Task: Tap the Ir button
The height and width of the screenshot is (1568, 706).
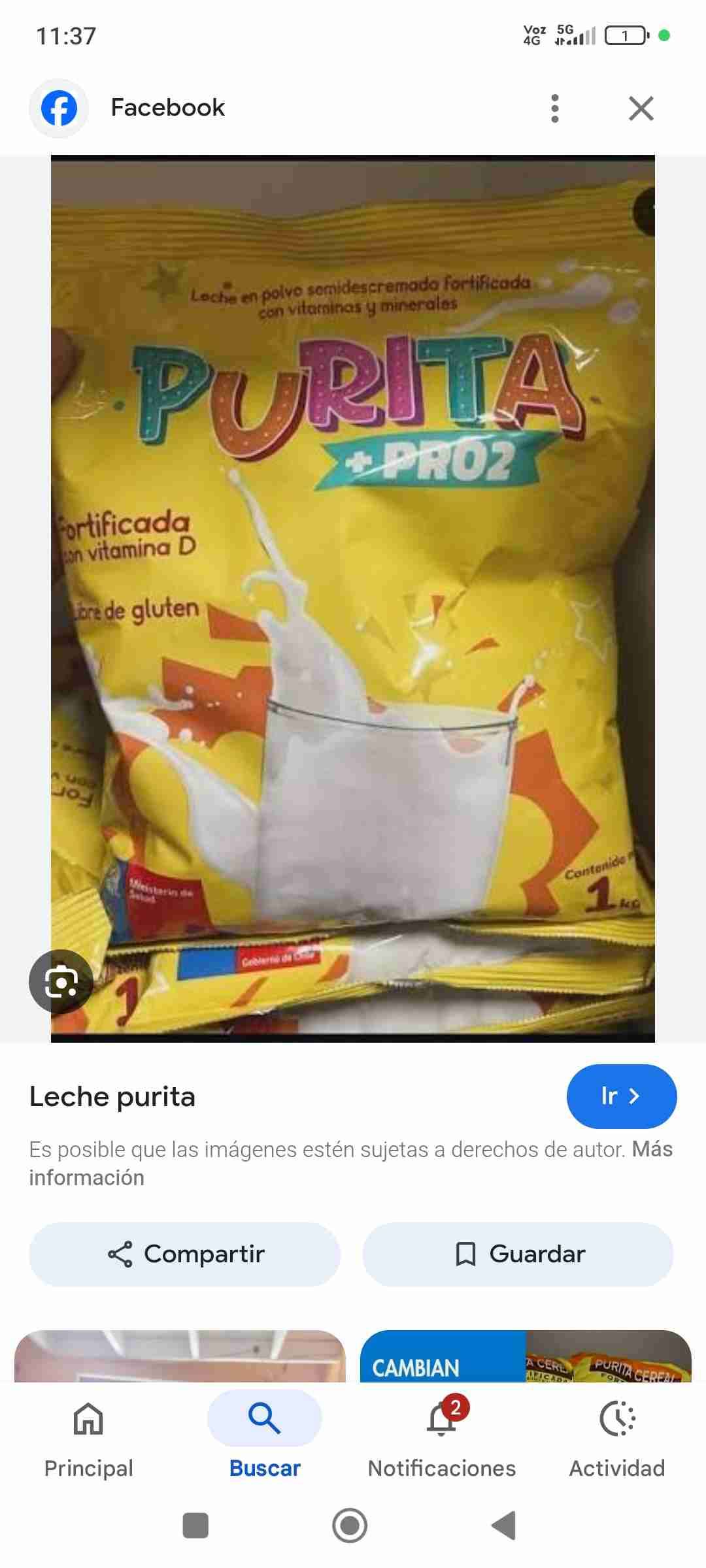Action: [621, 1097]
